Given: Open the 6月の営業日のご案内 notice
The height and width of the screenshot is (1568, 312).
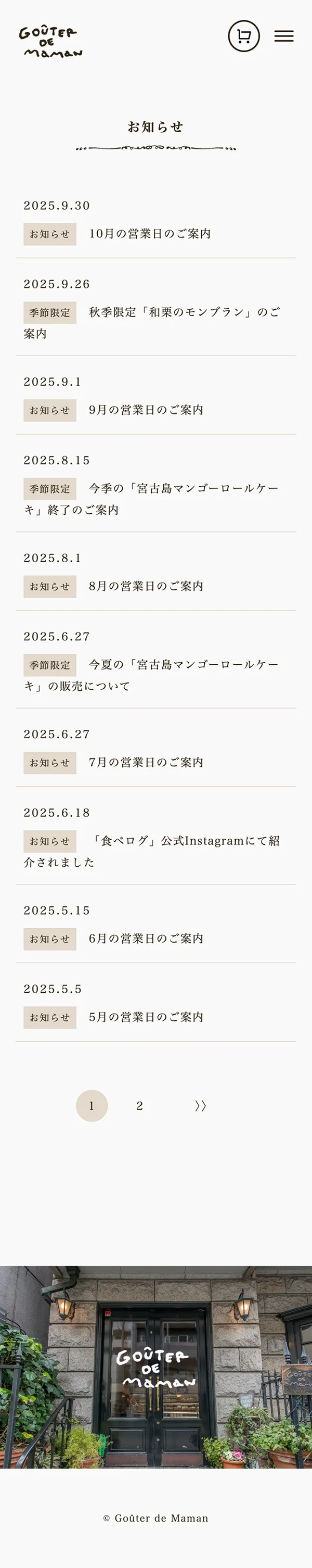Looking at the screenshot, I should (x=146, y=939).
